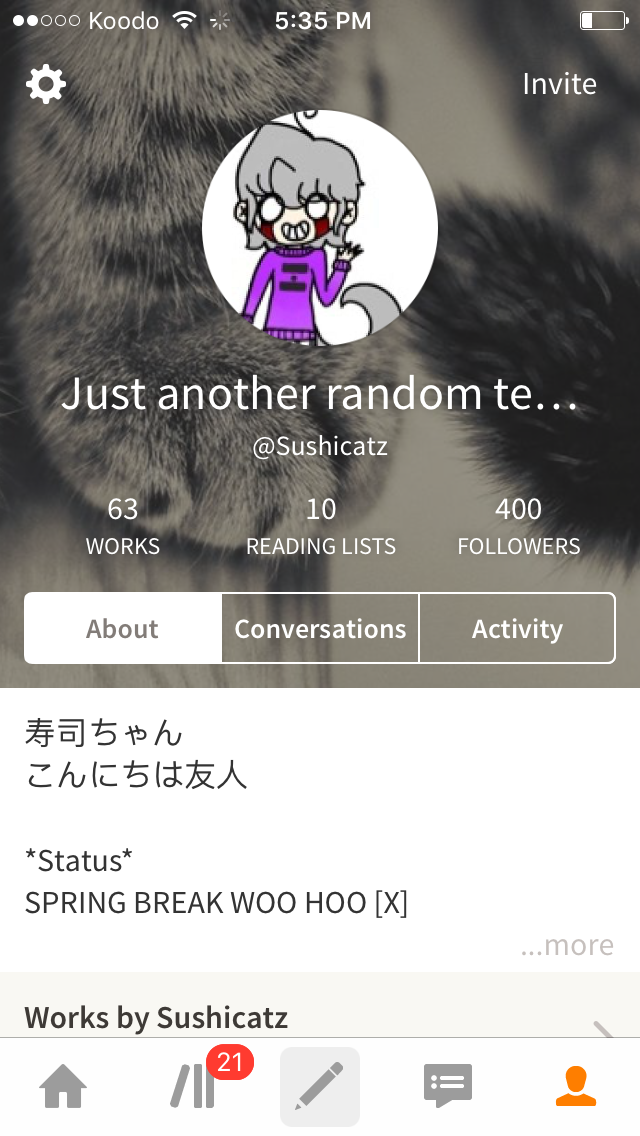Image resolution: width=640 pixels, height=1136 pixels.
Task: Open the settings gear icon
Action: [46, 85]
